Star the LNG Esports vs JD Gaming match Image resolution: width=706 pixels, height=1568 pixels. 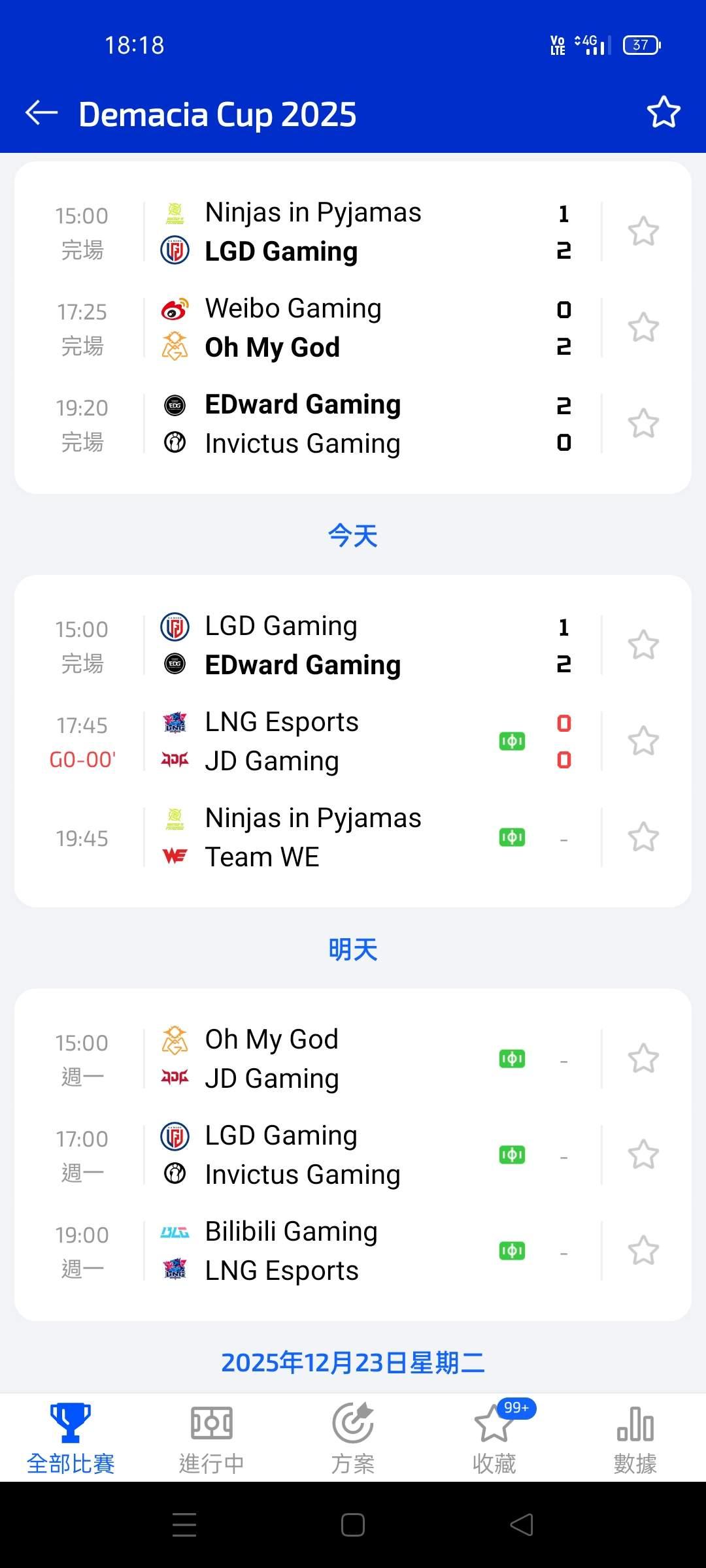point(643,741)
